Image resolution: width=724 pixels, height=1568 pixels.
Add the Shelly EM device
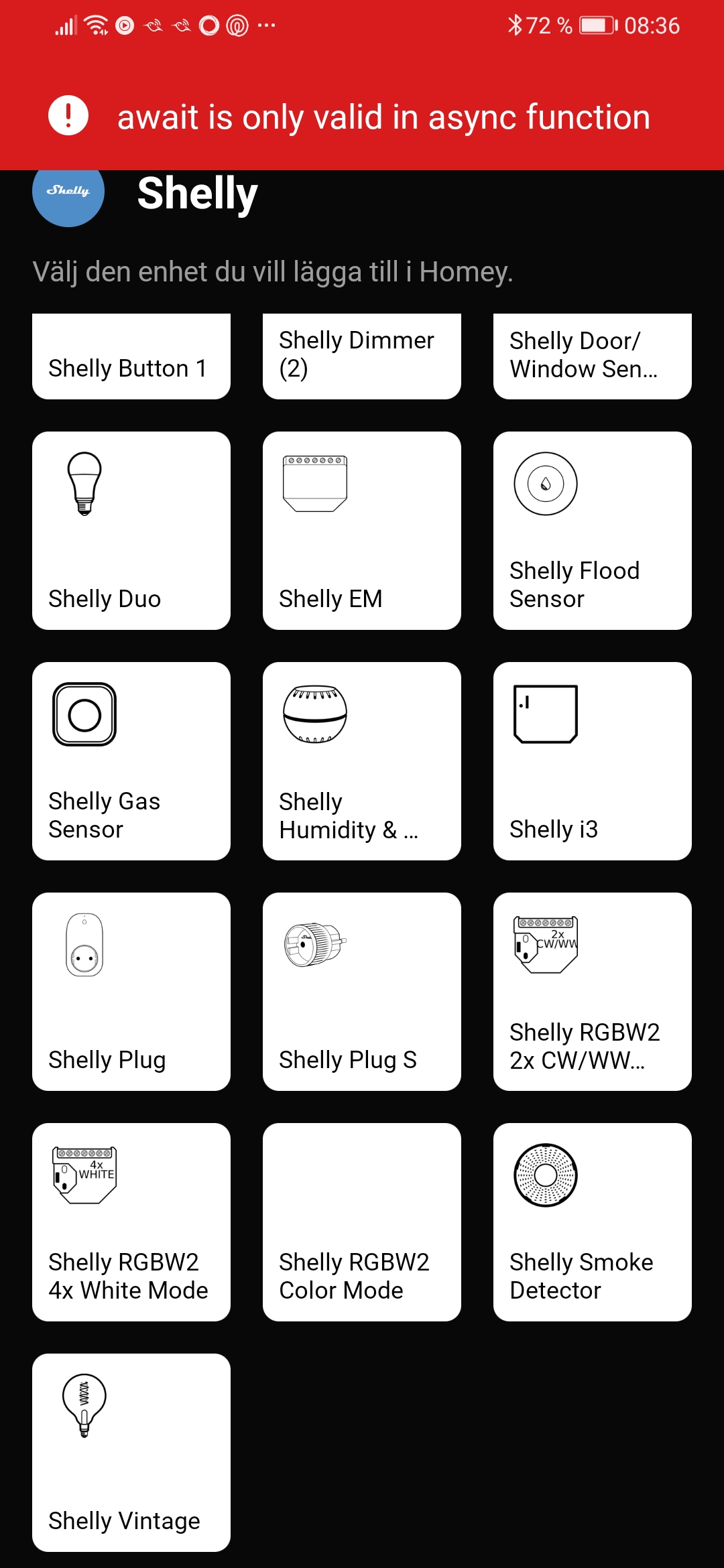(362, 531)
